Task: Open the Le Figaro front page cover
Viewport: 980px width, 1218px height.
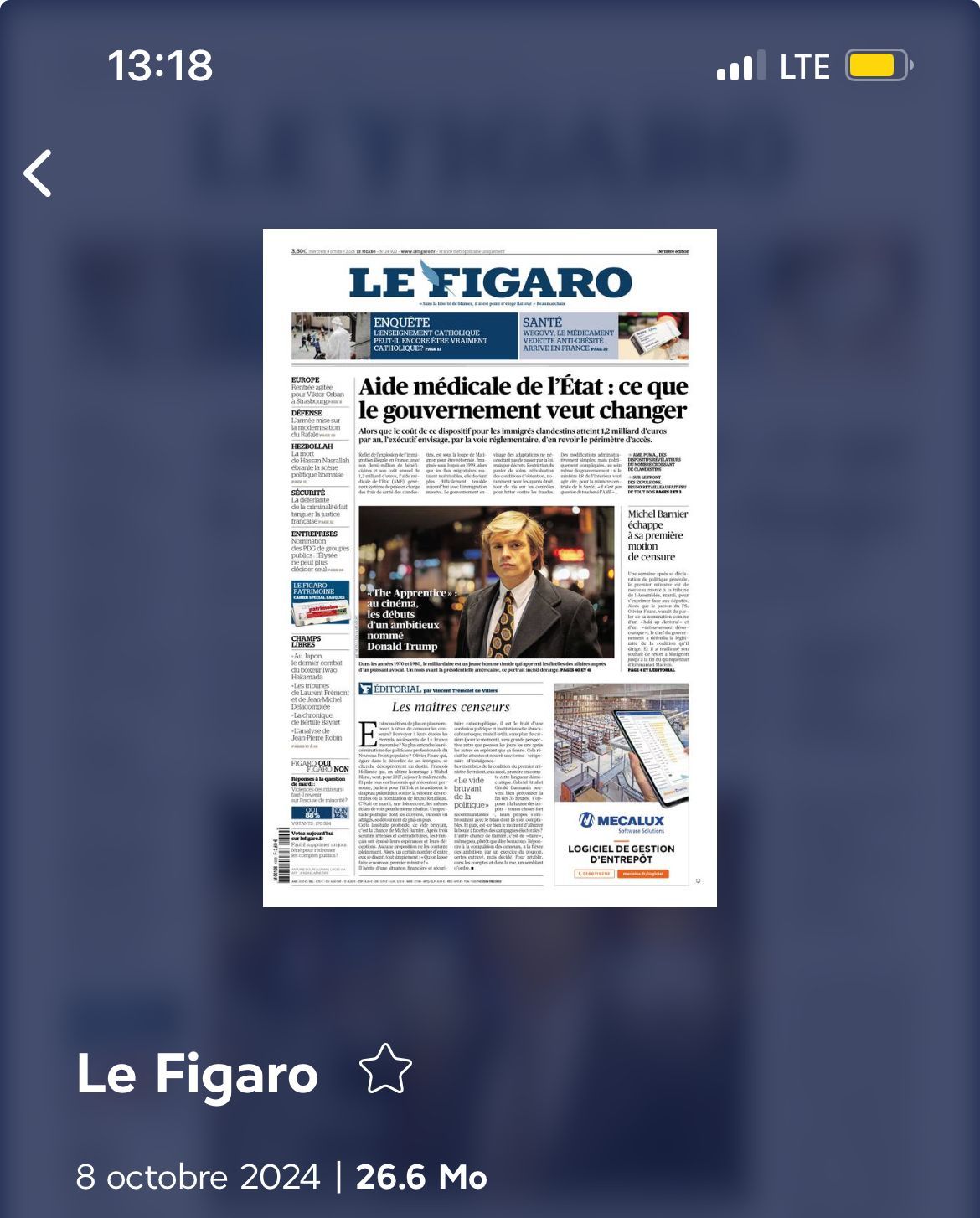Action: tap(490, 567)
